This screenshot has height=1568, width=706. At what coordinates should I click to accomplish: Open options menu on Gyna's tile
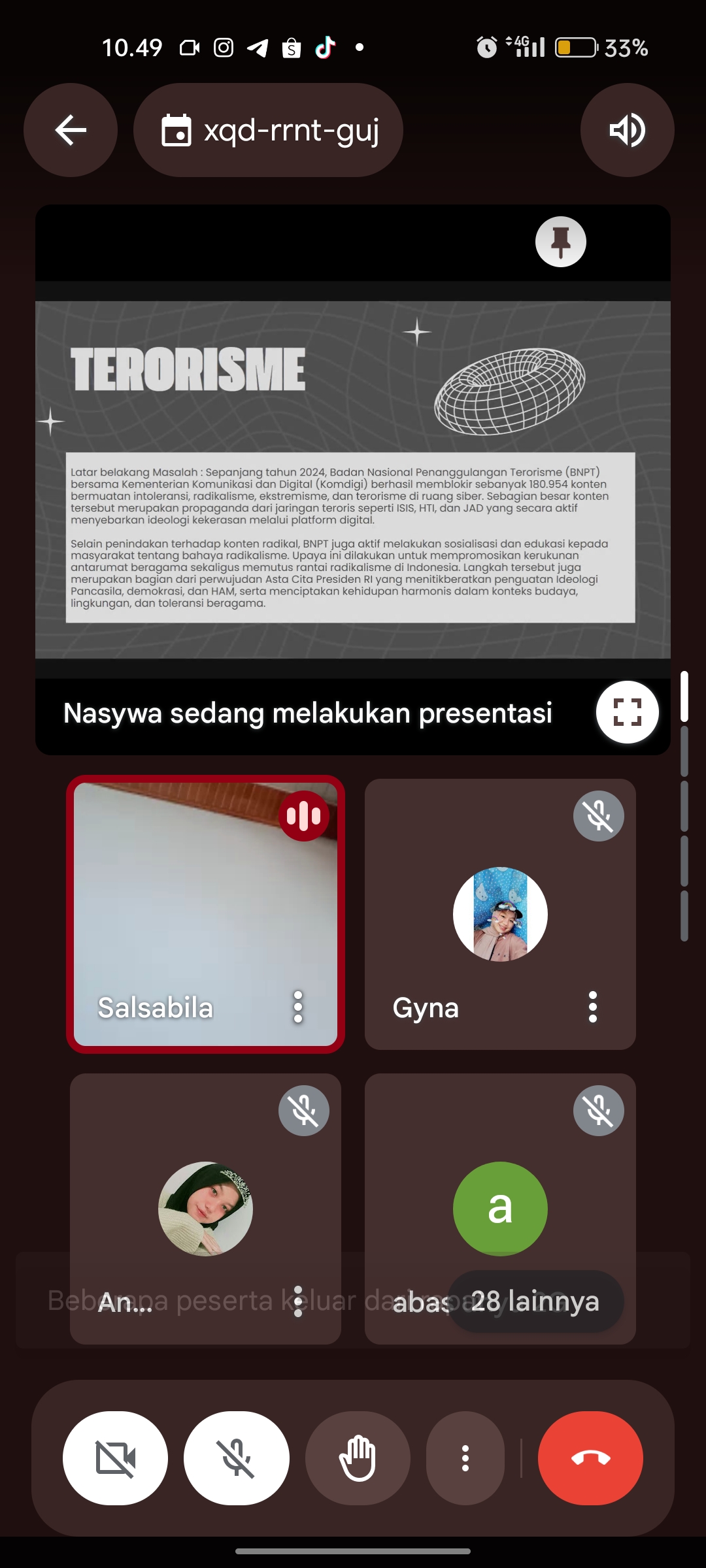pyautogui.click(x=593, y=1007)
